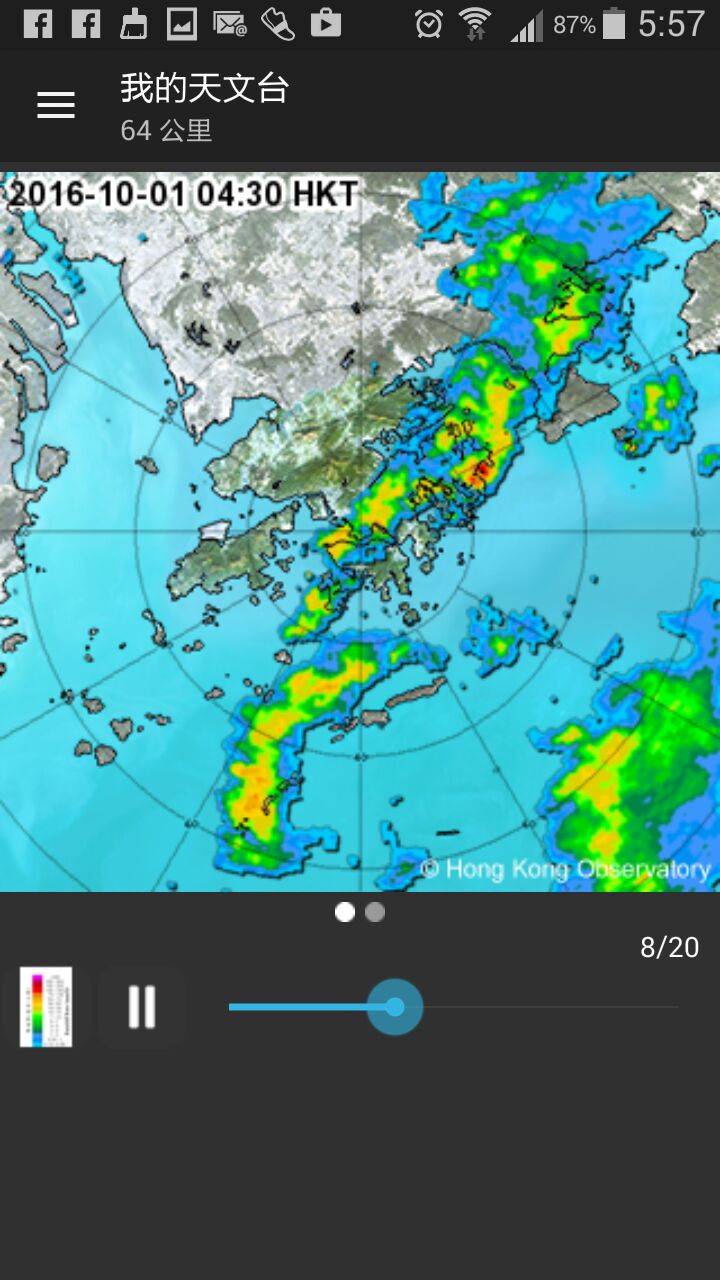Tap the radar frame slider handle

395,1007
